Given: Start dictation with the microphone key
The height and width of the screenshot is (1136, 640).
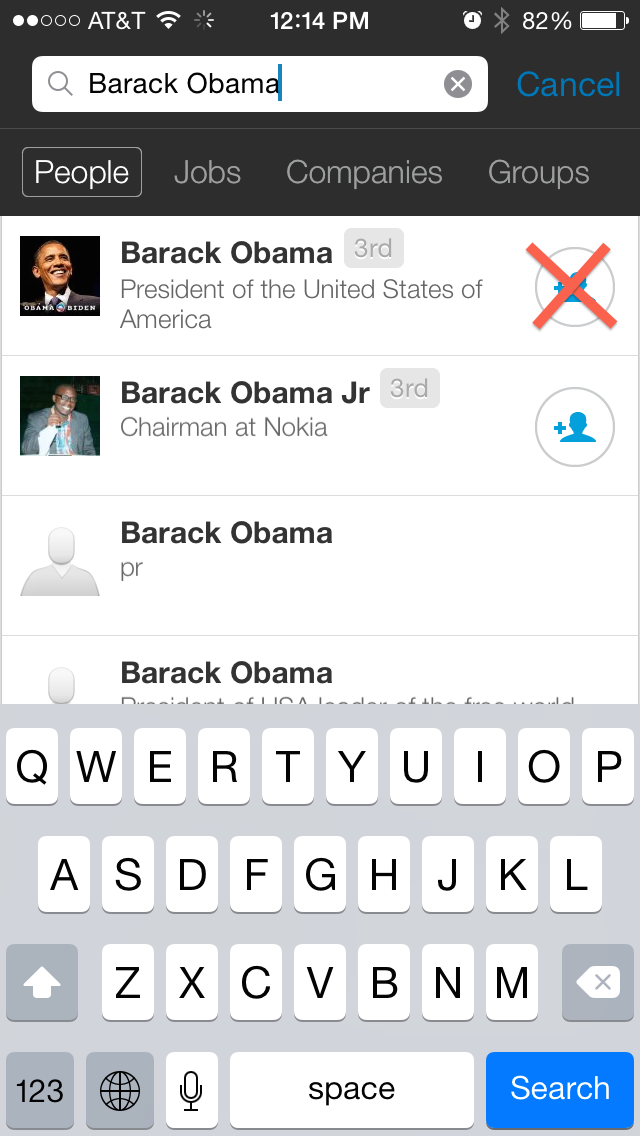Looking at the screenshot, I should click(x=191, y=1087).
